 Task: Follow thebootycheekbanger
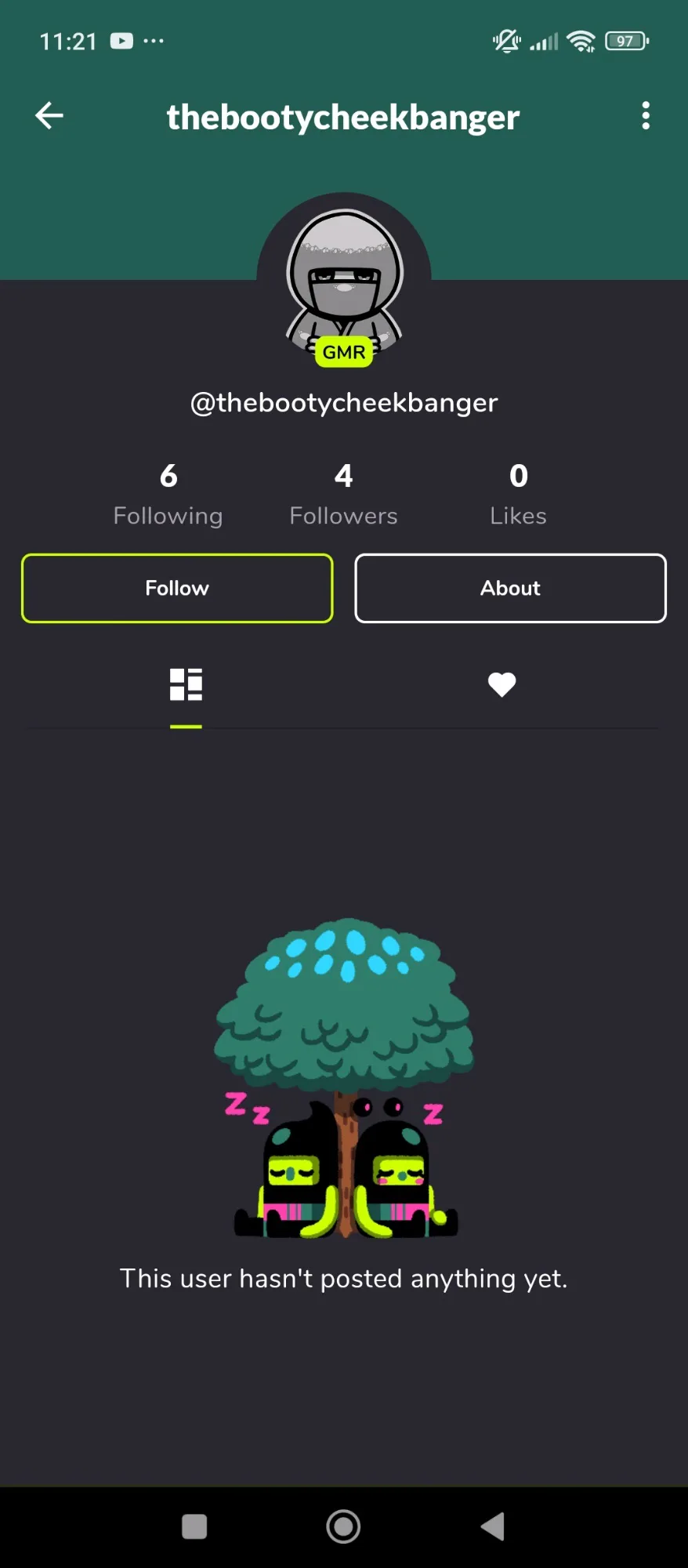pos(177,588)
